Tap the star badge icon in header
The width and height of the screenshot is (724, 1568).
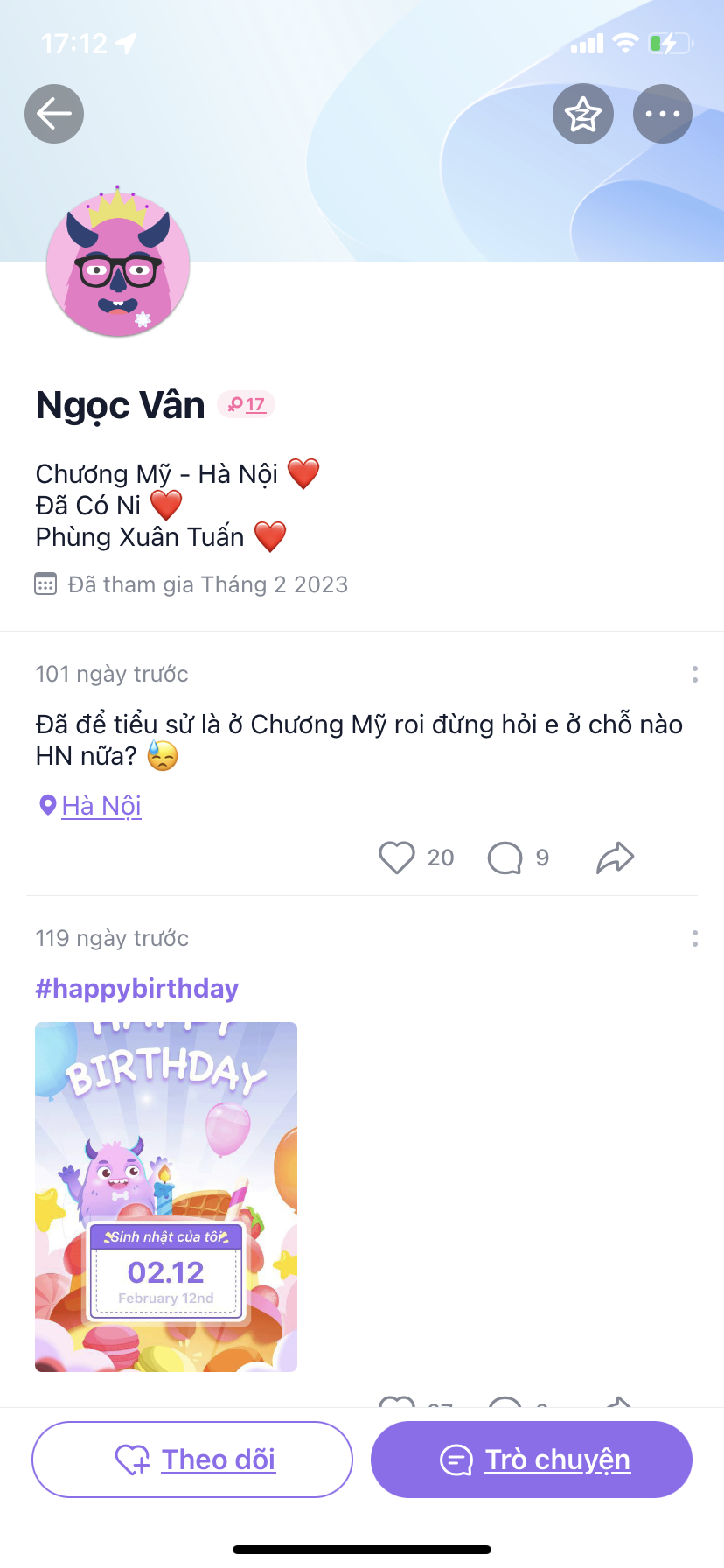(583, 114)
